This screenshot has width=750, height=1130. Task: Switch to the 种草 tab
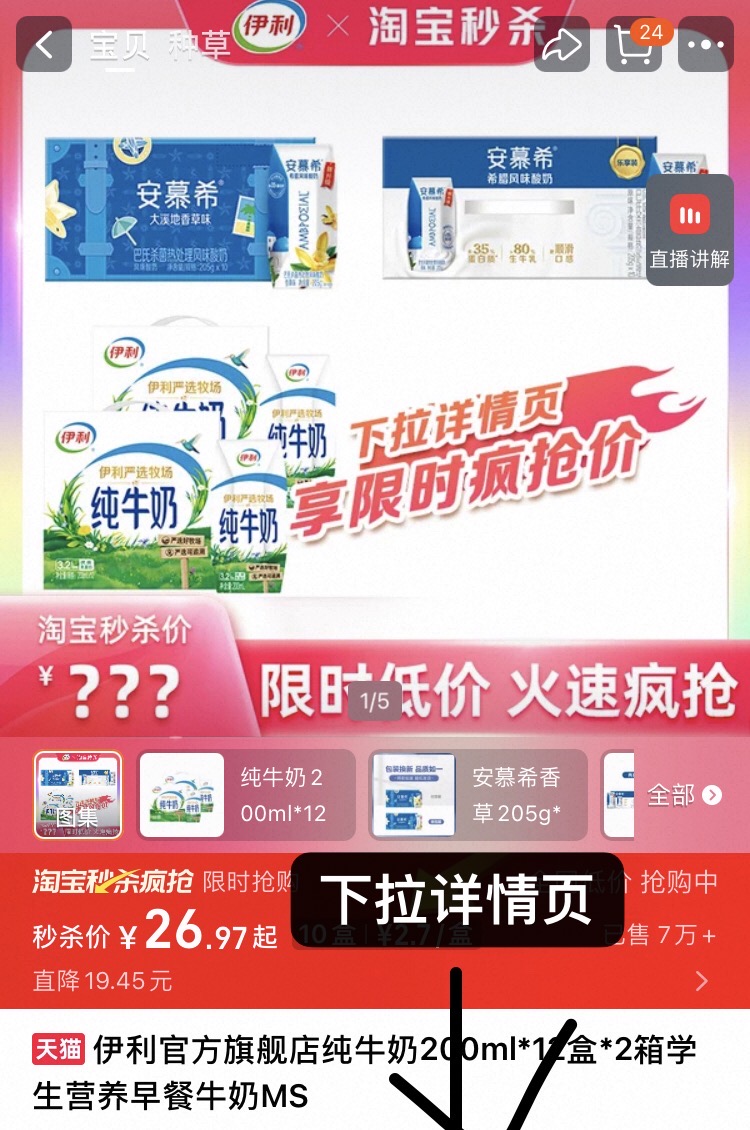coord(198,46)
